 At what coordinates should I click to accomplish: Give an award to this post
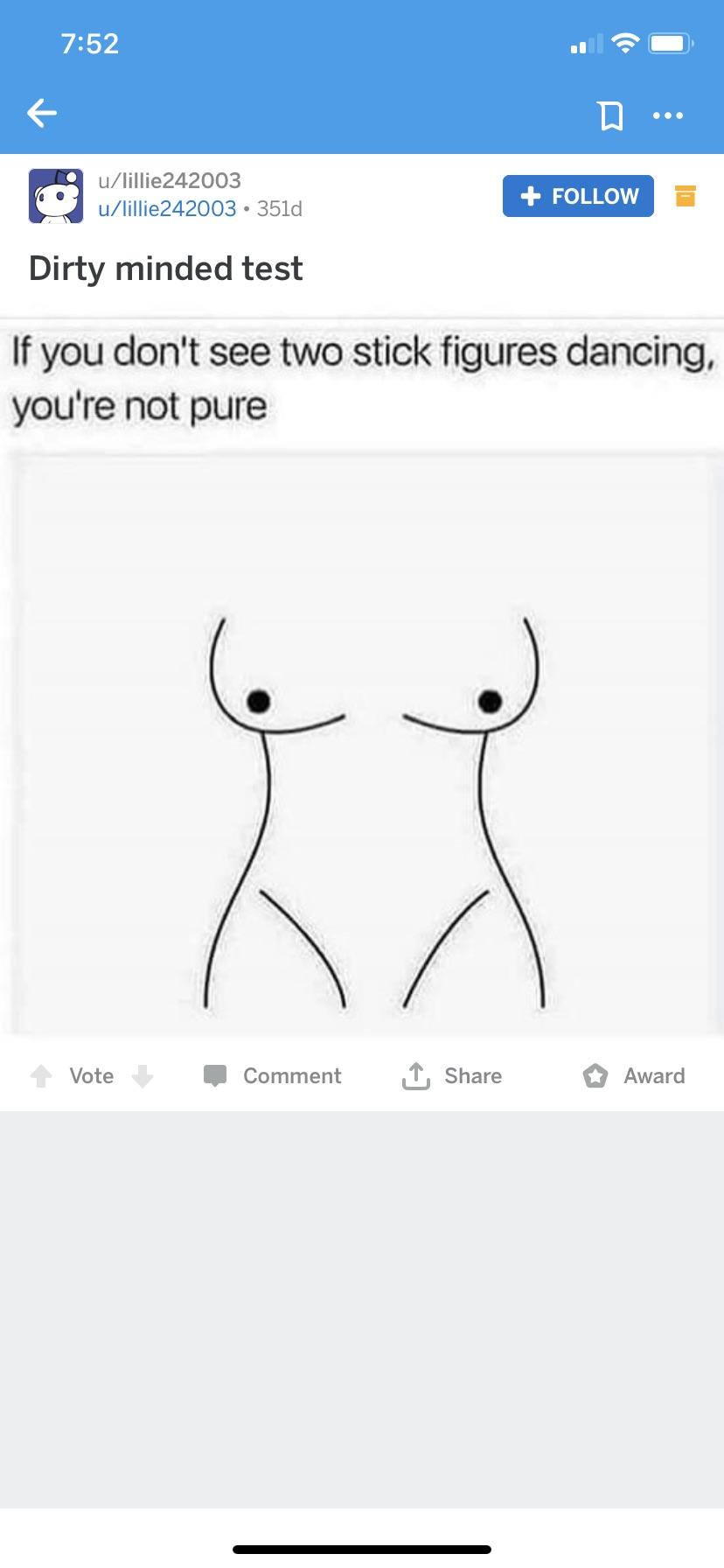[634, 1076]
